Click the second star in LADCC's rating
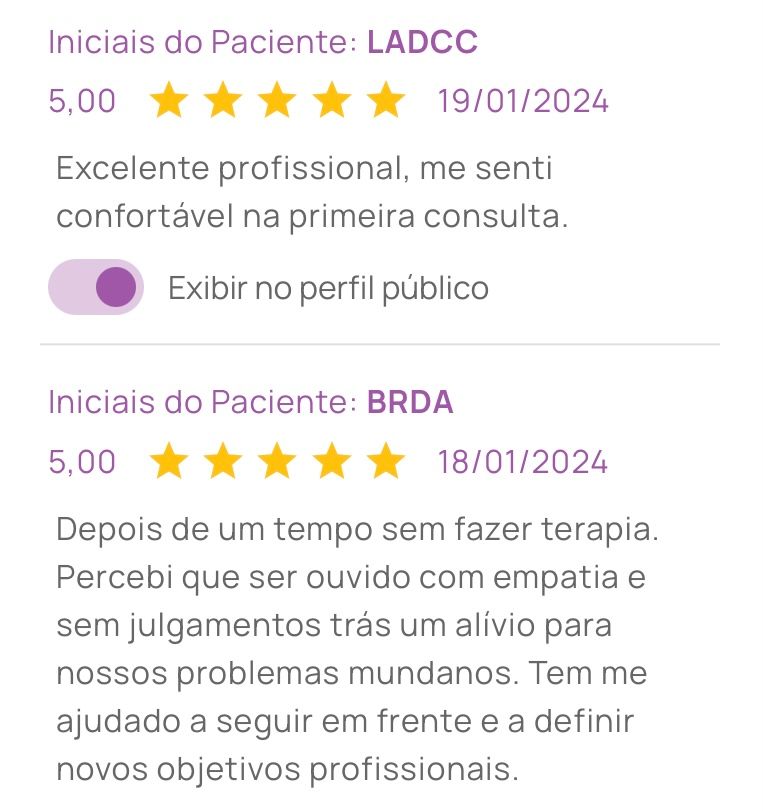 (224, 101)
